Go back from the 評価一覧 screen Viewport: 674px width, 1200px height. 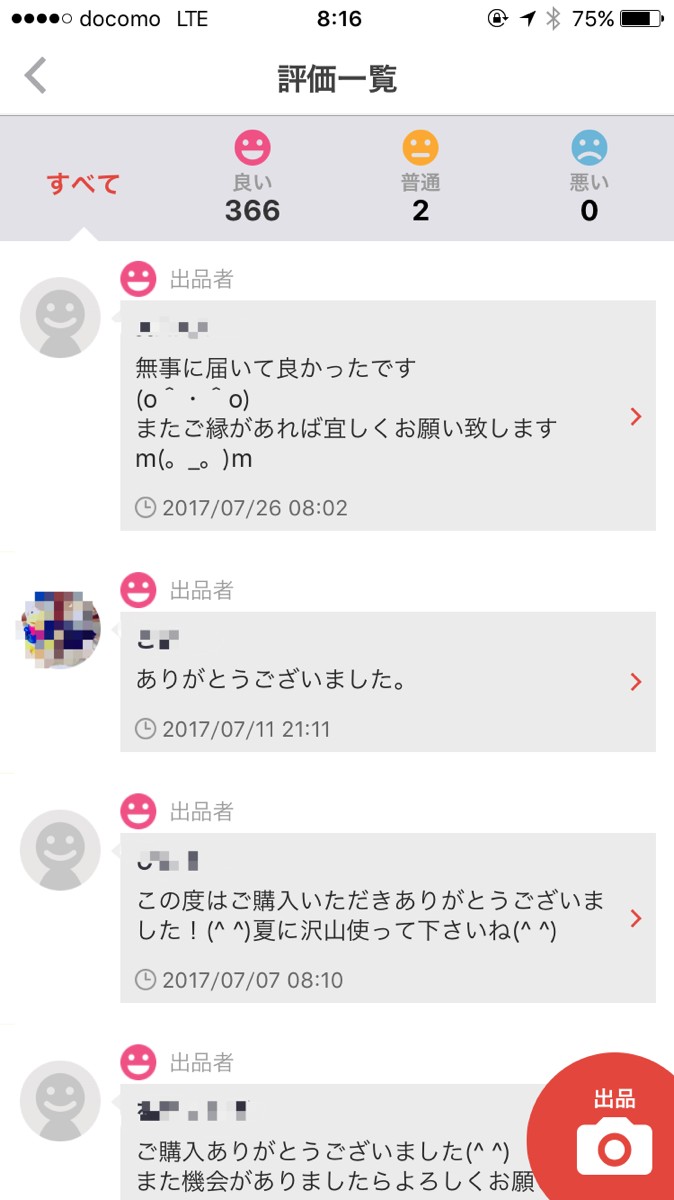pos(36,76)
